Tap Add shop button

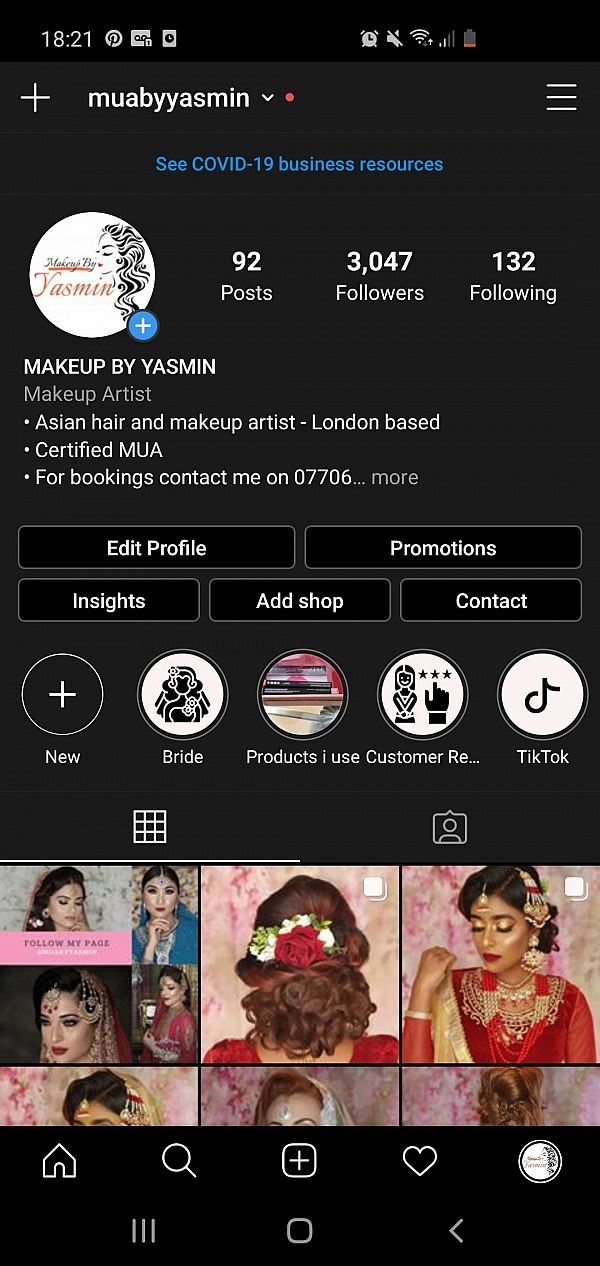299,601
